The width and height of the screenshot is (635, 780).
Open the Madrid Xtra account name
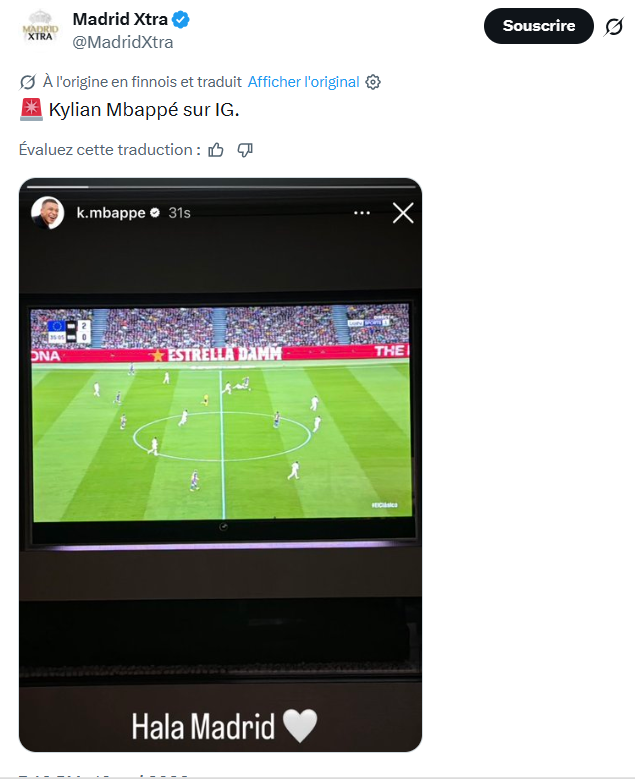tap(120, 19)
